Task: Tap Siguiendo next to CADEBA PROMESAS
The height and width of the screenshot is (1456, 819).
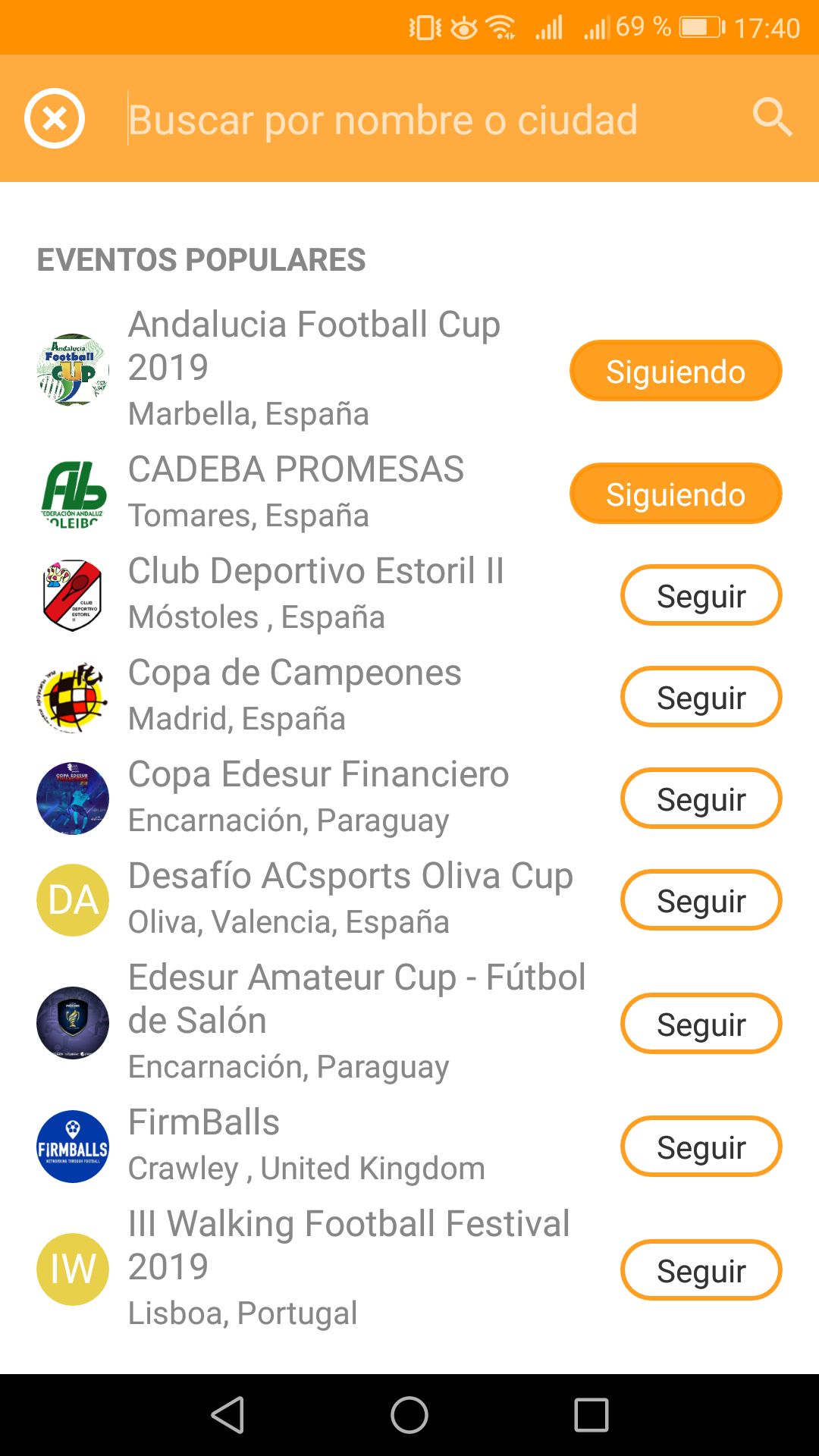Action: coord(676,494)
